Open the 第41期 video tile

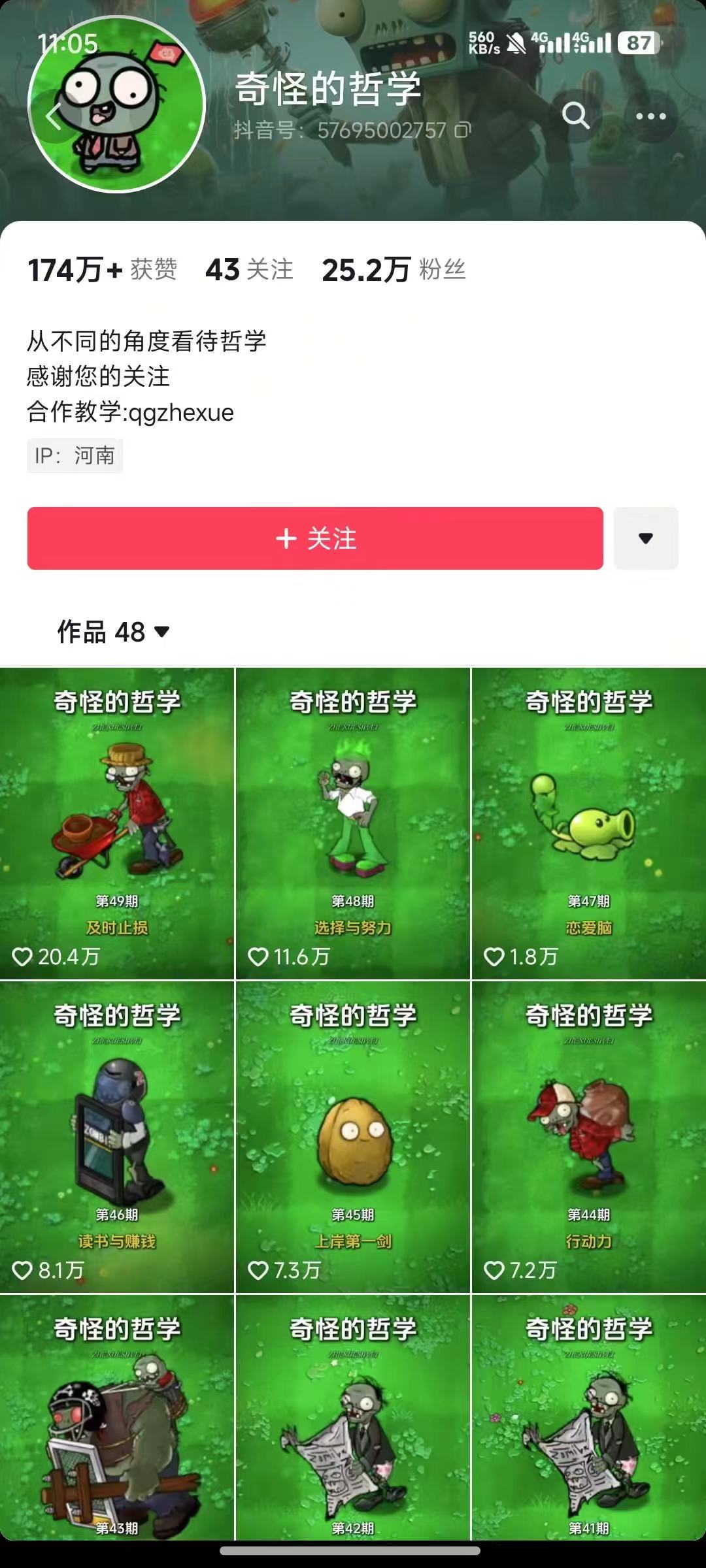point(588,1418)
